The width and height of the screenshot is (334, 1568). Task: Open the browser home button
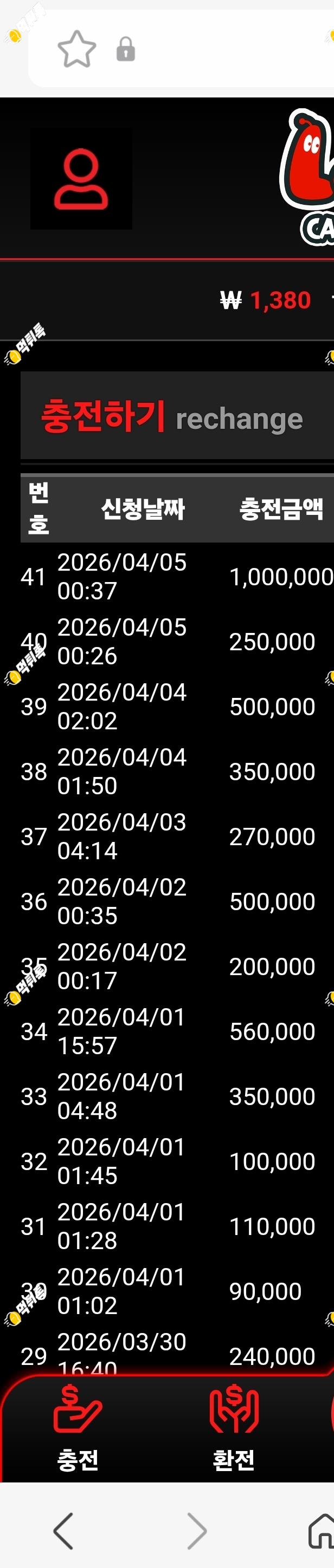(323, 1530)
